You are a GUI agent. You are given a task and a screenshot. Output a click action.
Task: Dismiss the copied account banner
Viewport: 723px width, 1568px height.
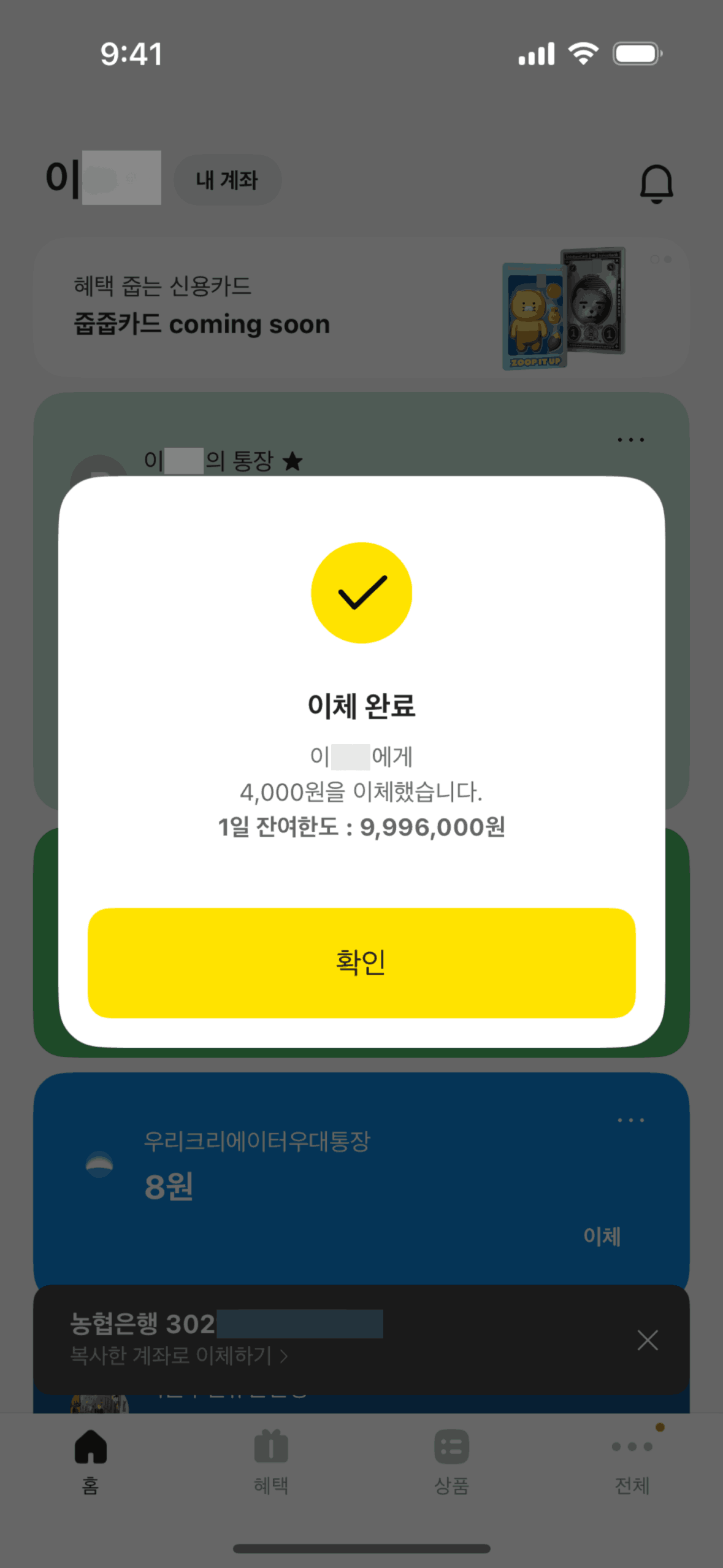(x=648, y=1340)
